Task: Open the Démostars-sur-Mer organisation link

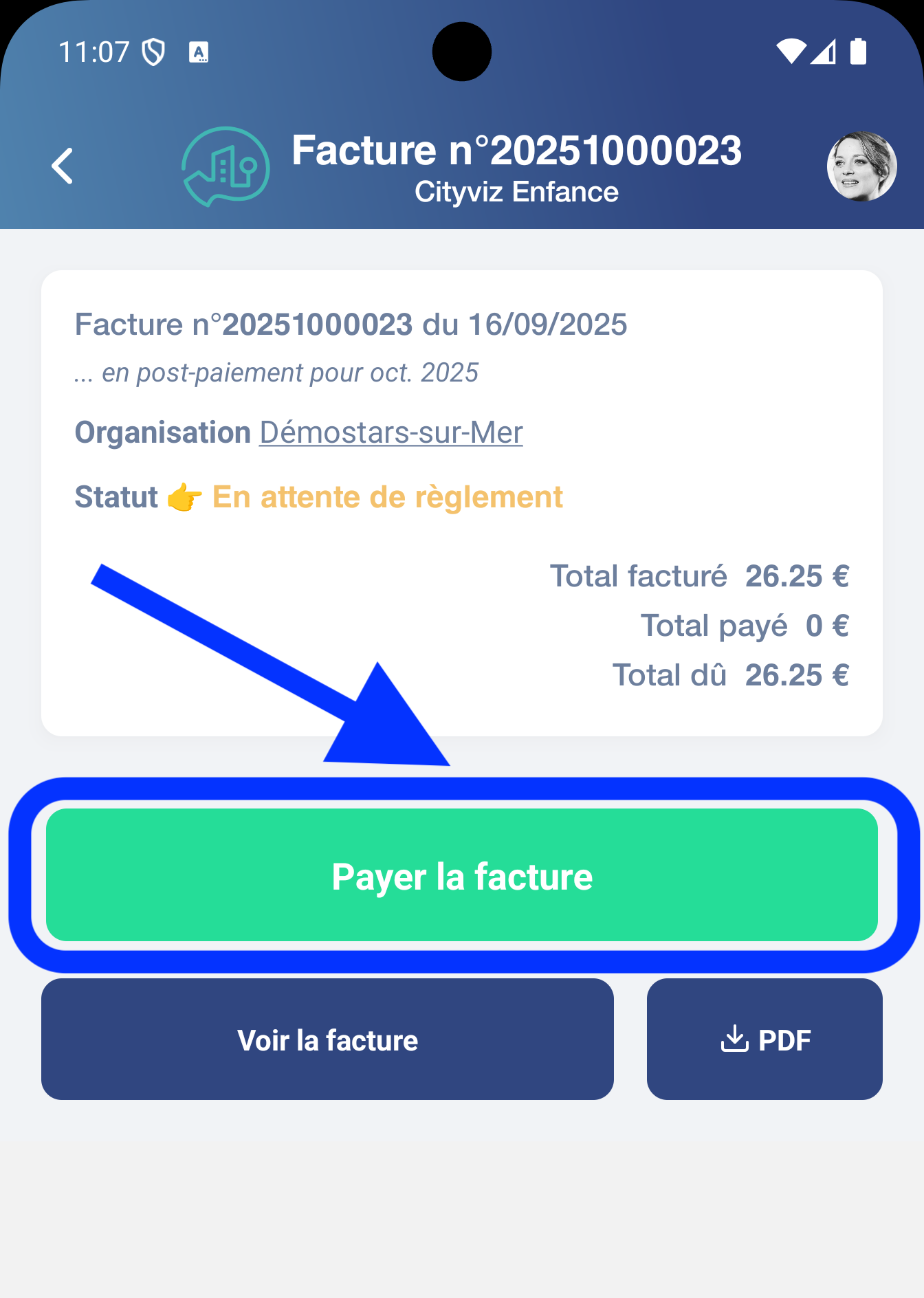Action: point(390,433)
